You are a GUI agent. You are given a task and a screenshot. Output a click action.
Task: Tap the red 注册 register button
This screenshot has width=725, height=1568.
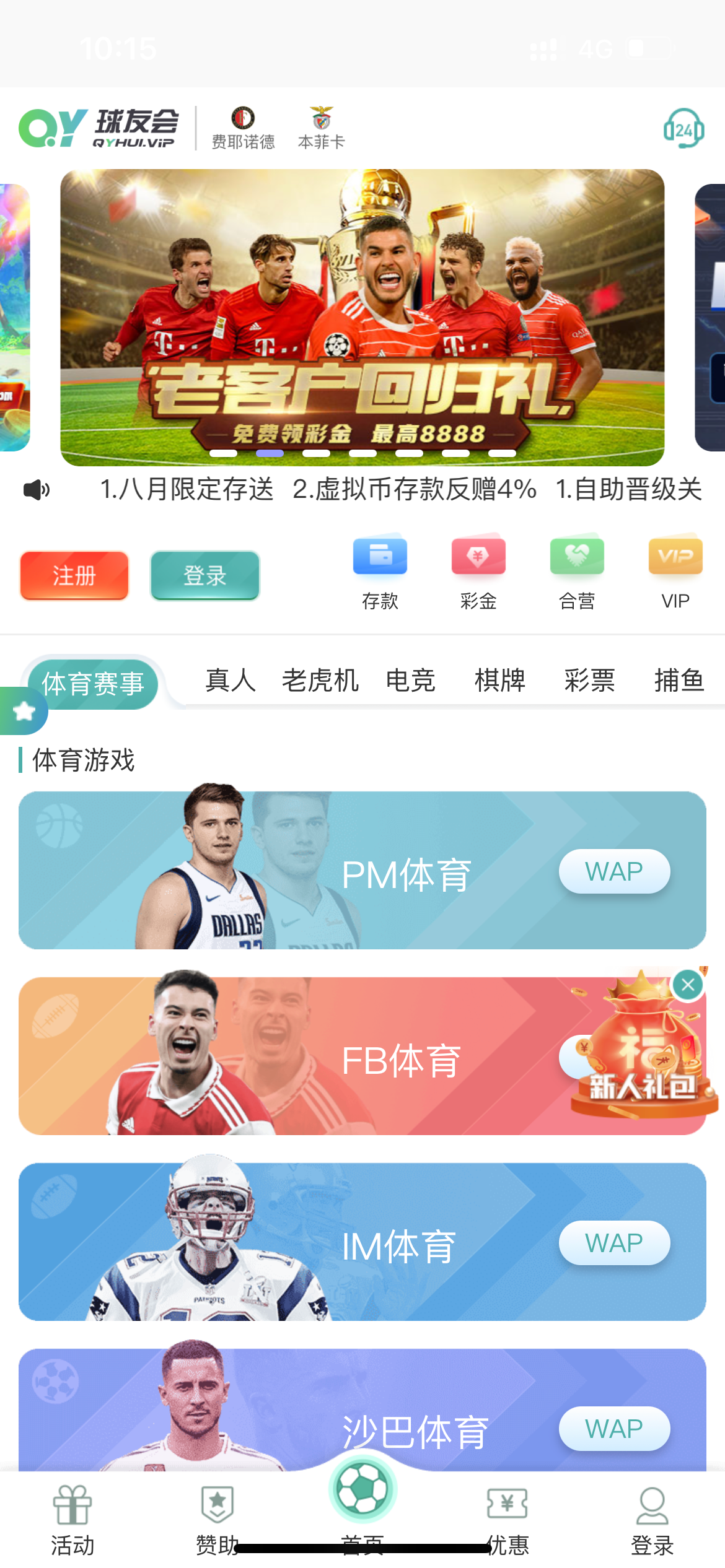tap(74, 576)
